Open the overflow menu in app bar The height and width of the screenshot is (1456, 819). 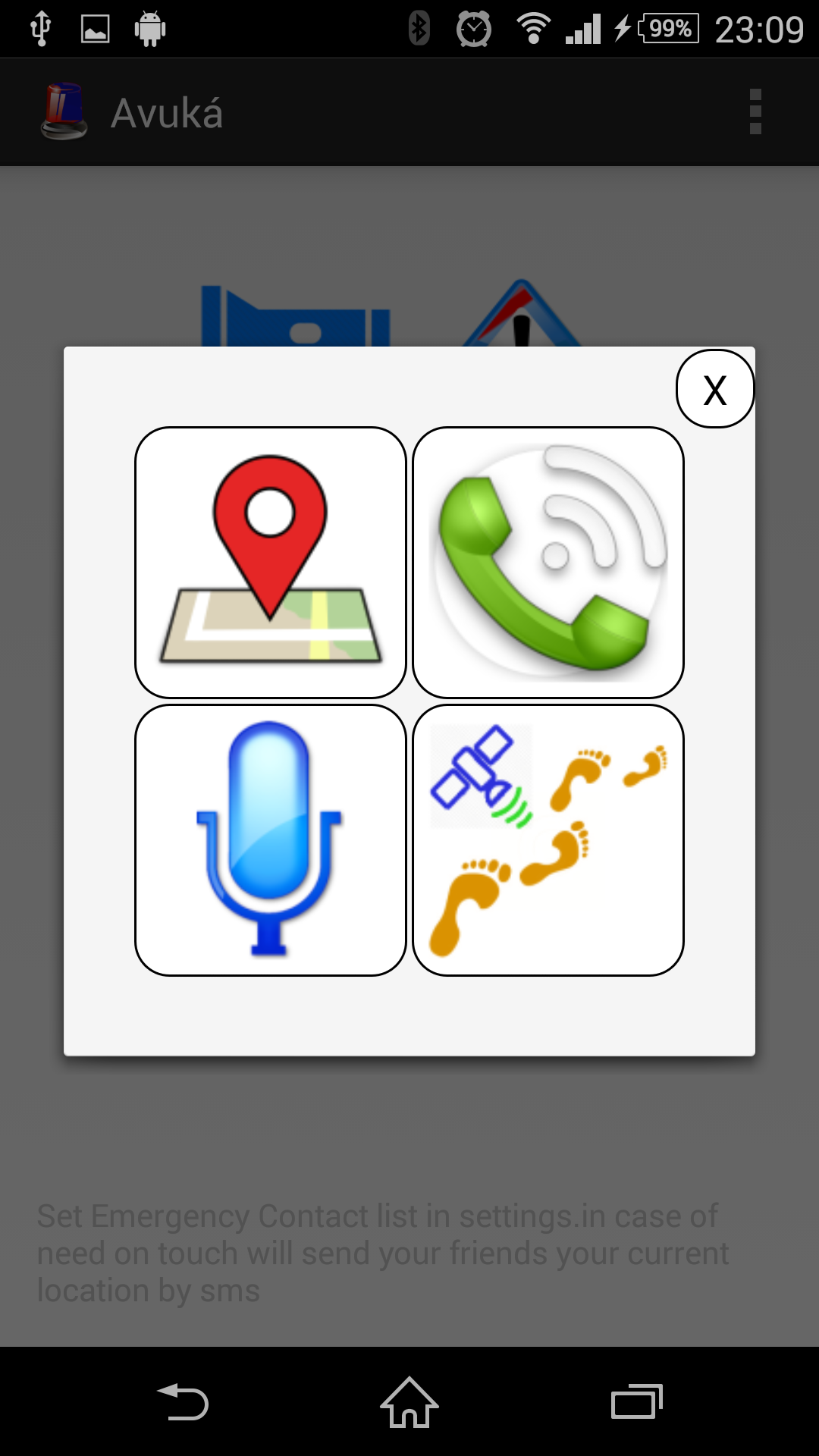pos(755,112)
